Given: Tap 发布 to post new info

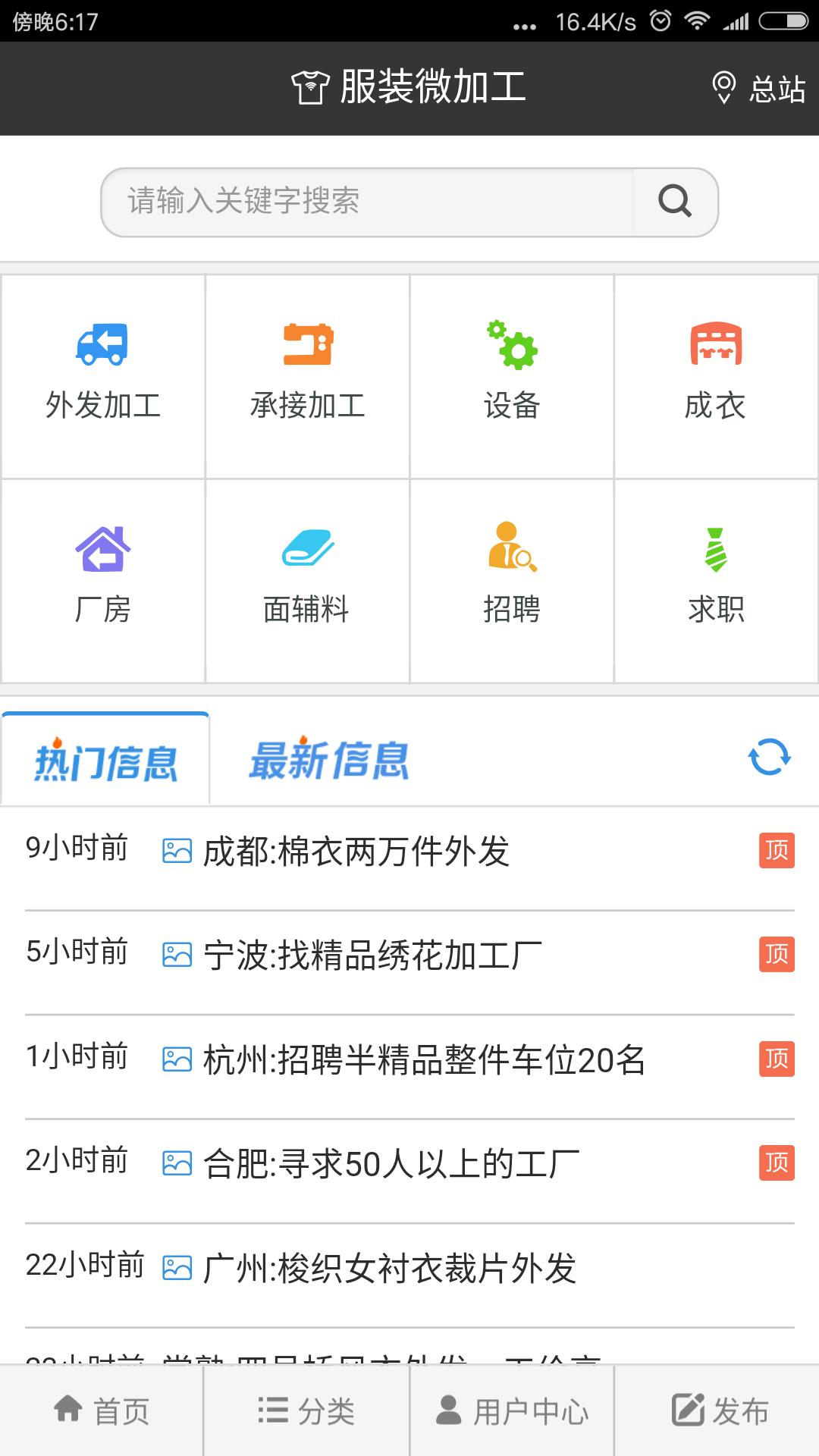Looking at the screenshot, I should (719, 1411).
